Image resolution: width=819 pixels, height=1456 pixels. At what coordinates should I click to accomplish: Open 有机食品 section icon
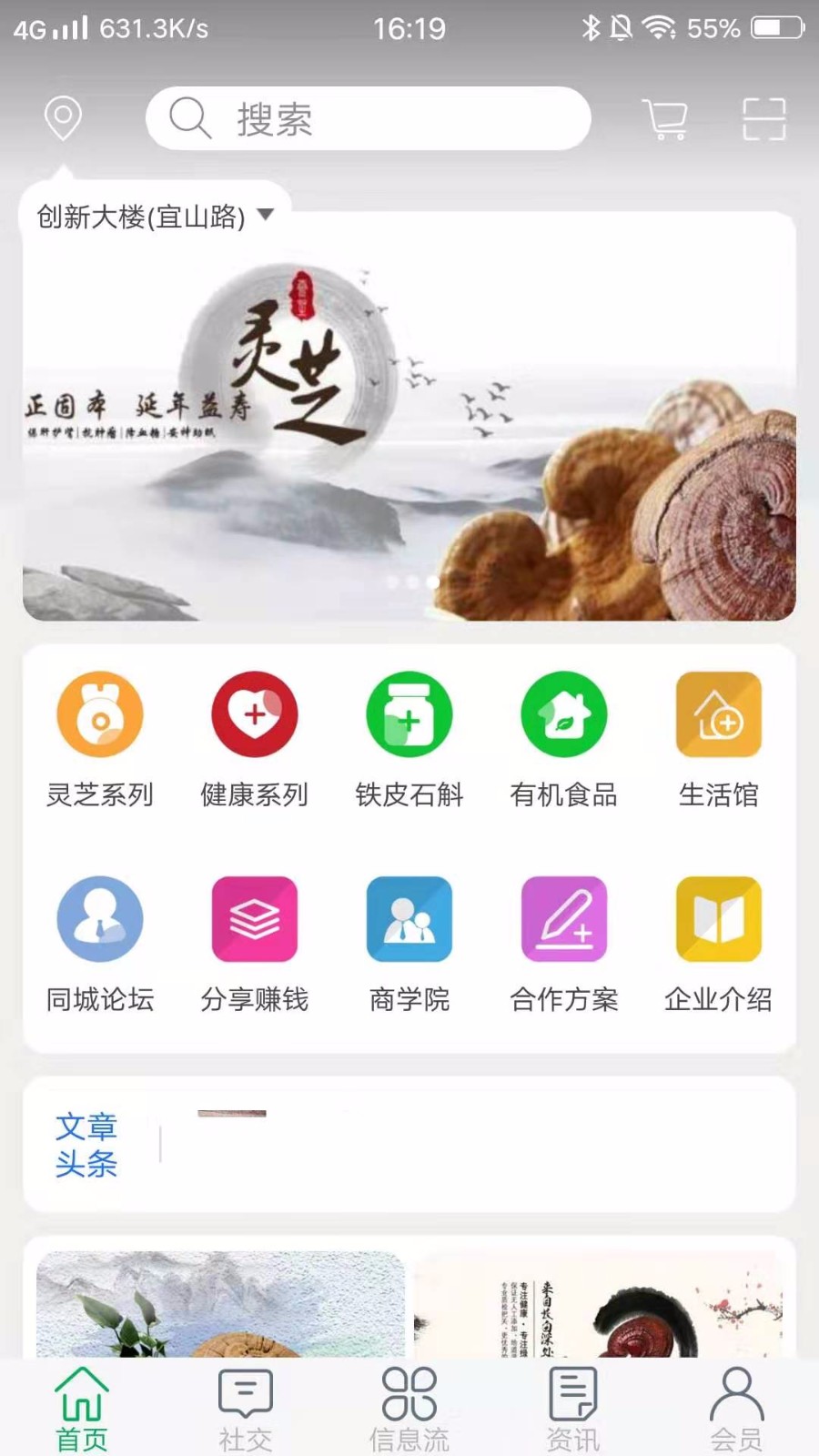(x=564, y=715)
